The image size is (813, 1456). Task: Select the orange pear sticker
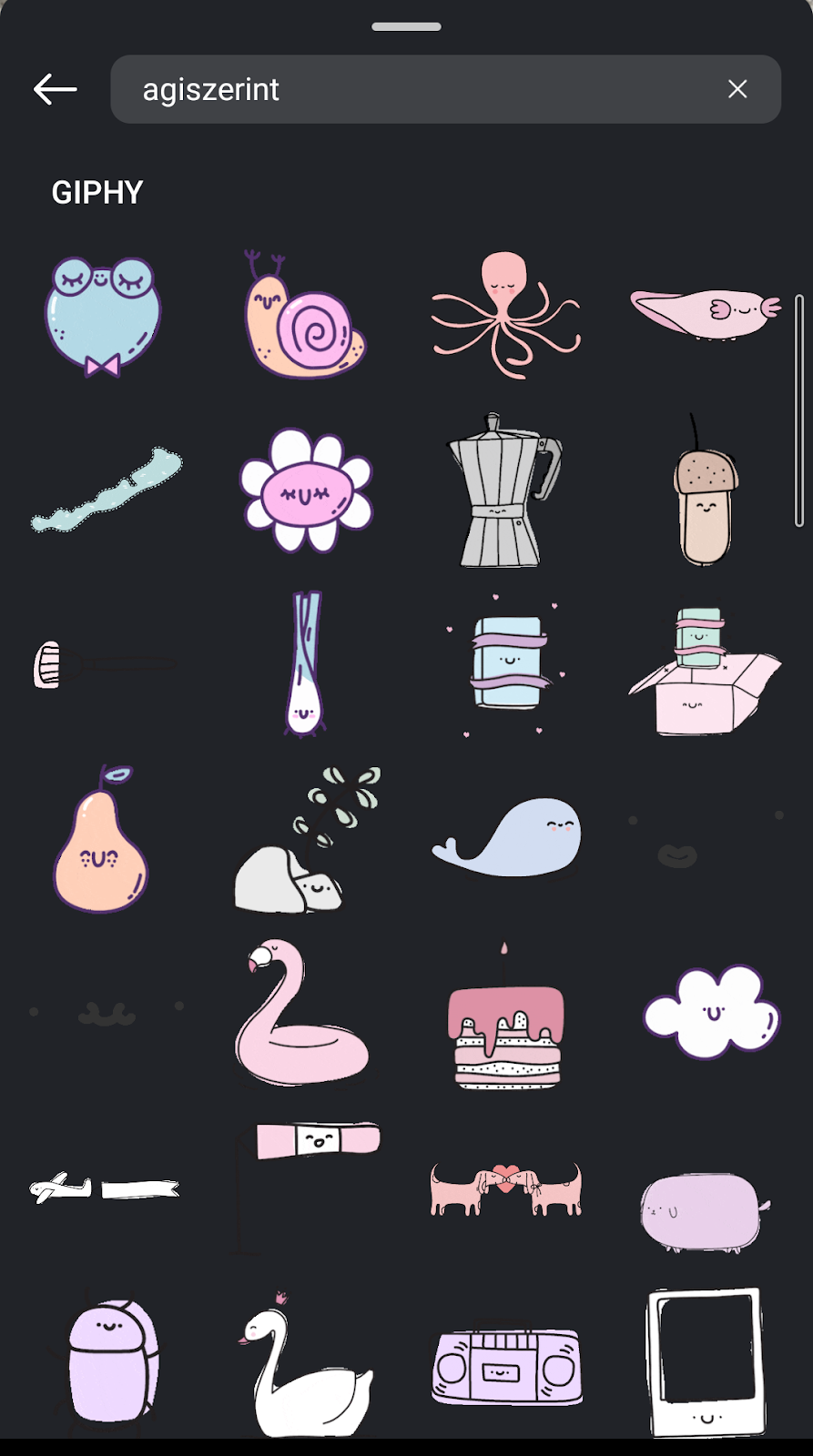coord(100,839)
